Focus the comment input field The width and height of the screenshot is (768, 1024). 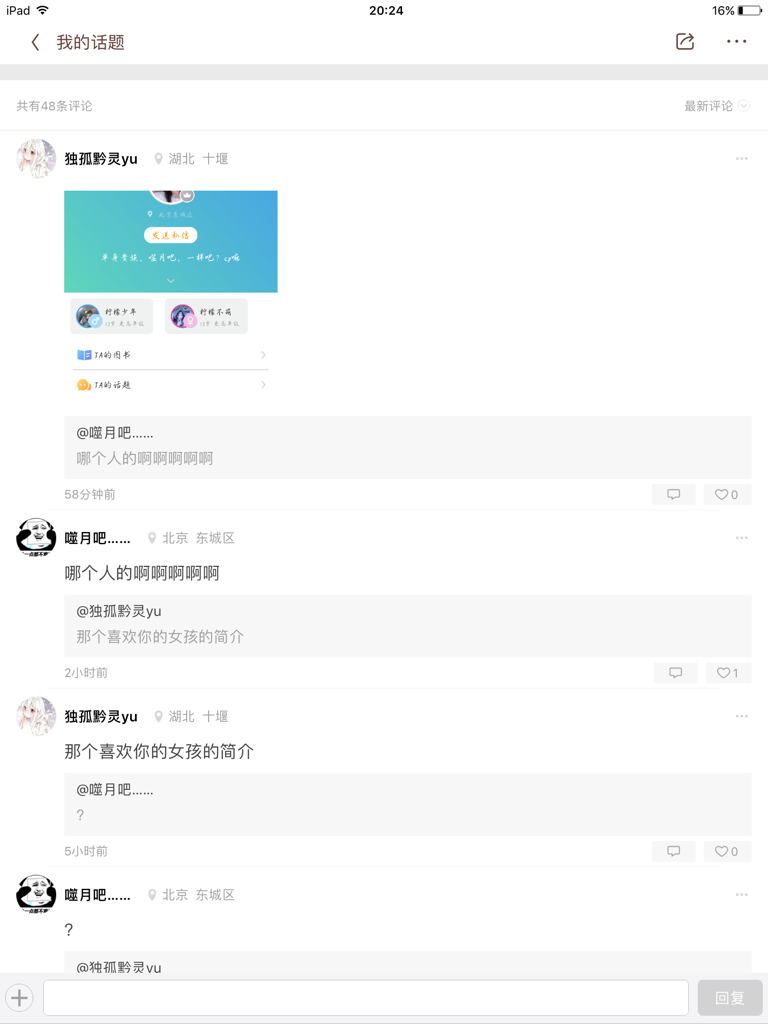click(x=366, y=997)
